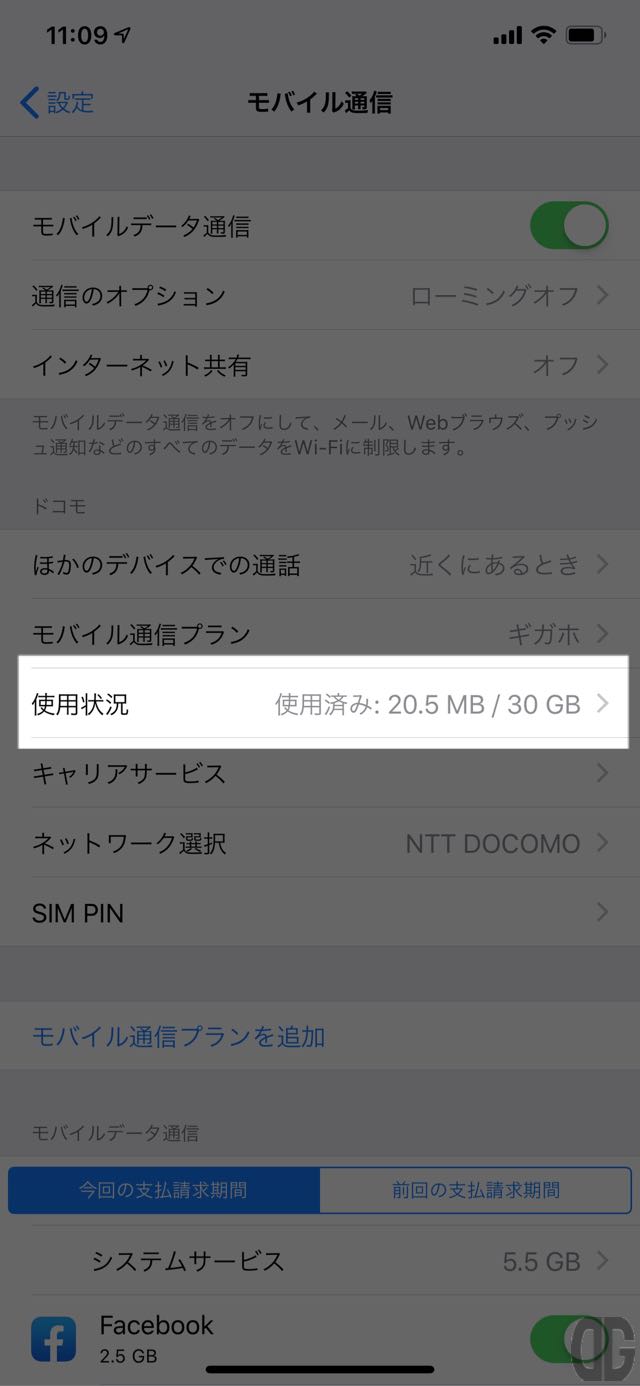Select 今回の支払請求期間 segment
This screenshot has width=640, height=1386.
pos(164,1190)
